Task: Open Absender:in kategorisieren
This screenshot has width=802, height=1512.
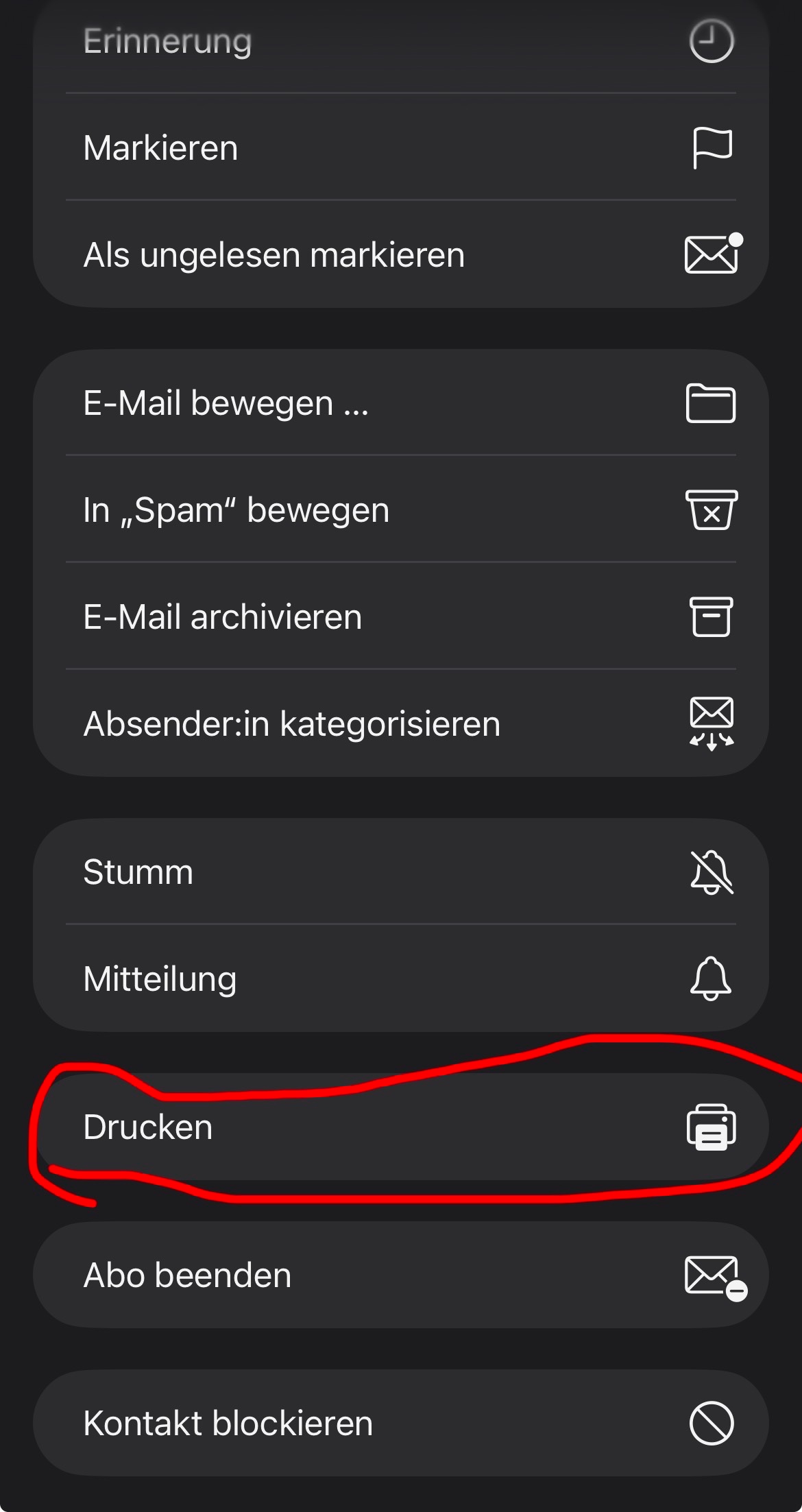Action: point(400,724)
